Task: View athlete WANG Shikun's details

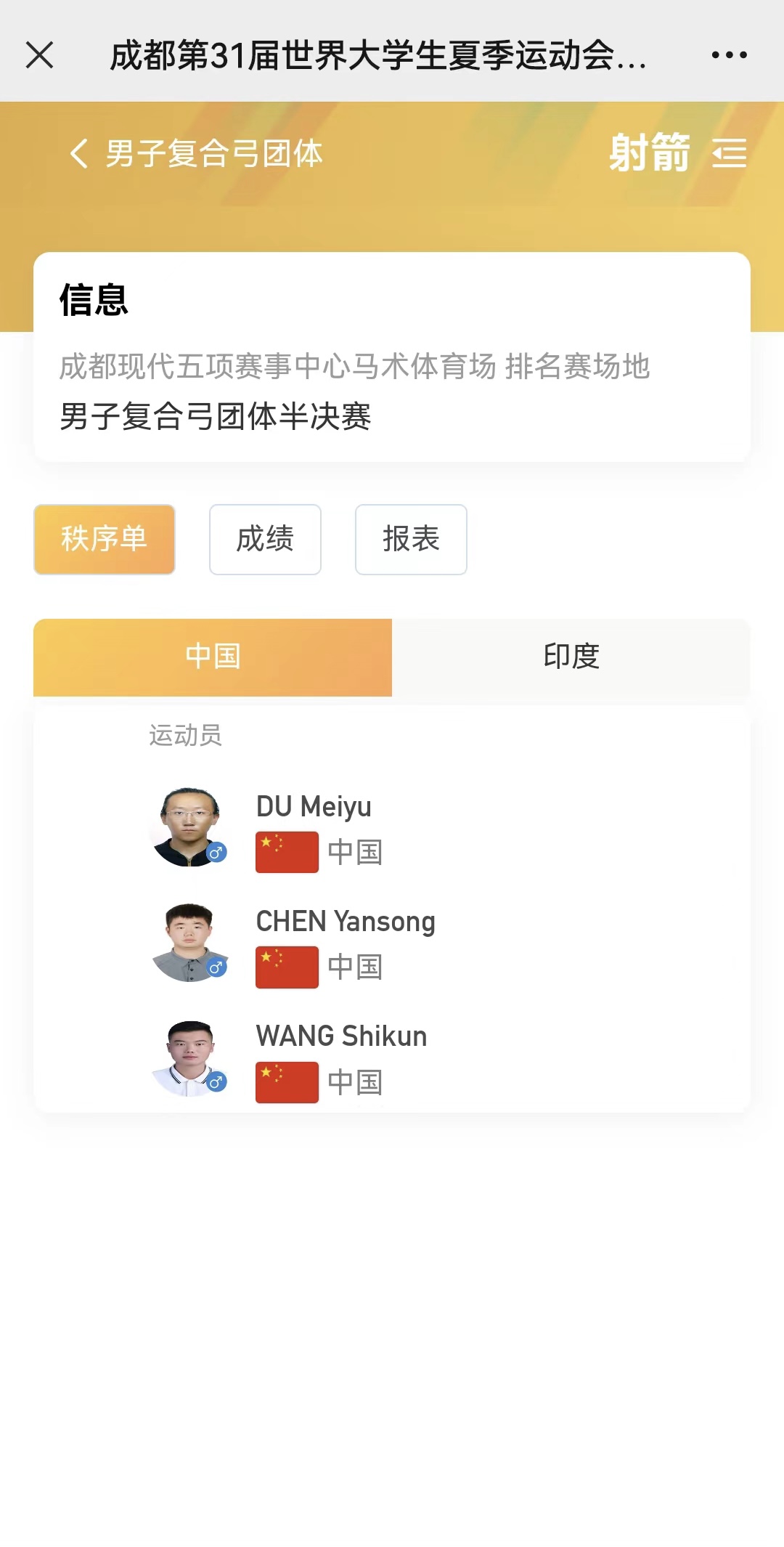Action: (392, 1058)
